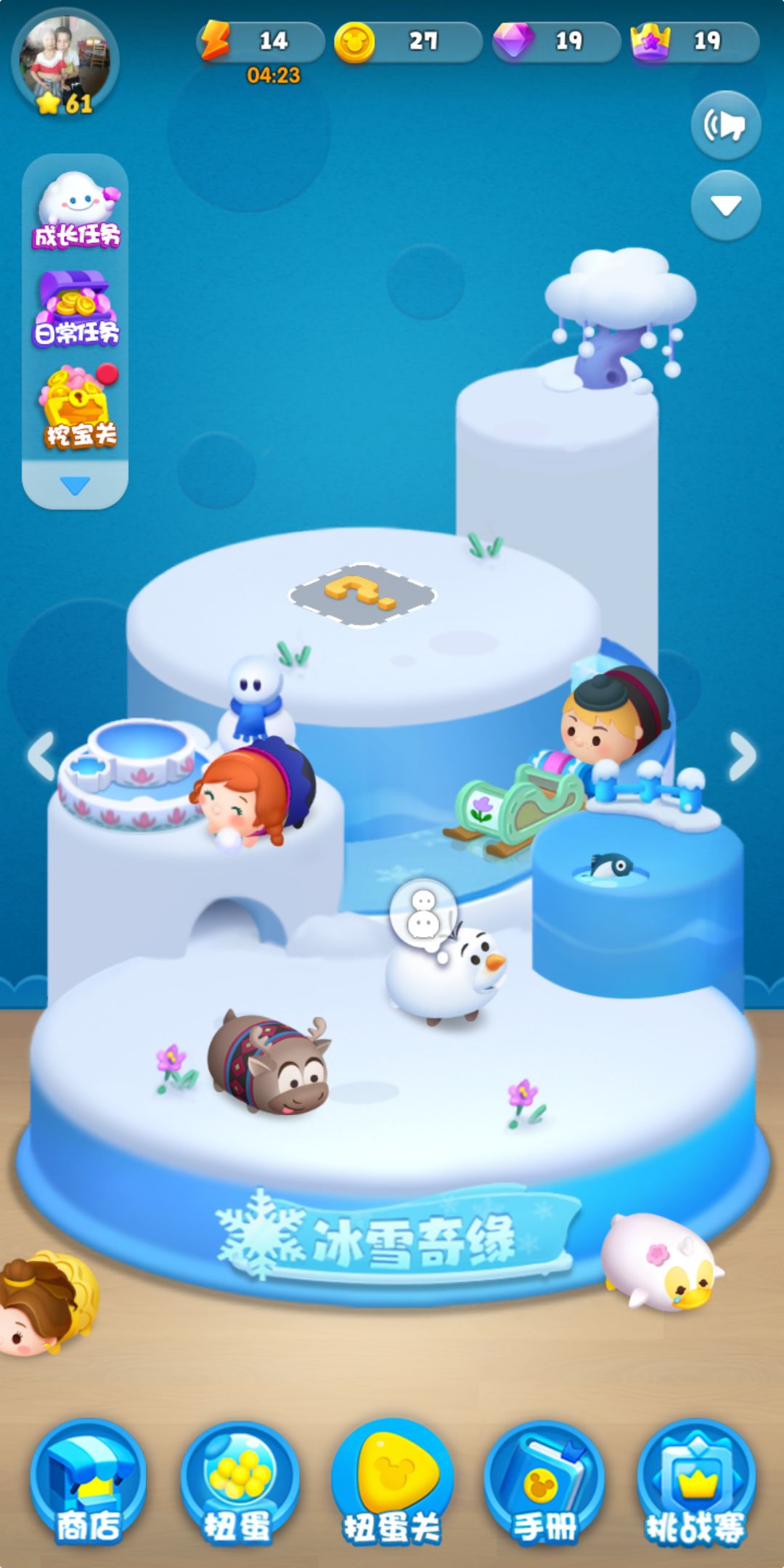Expand the left side task panel
The height and width of the screenshot is (1568, 784).
coord(75,485)
